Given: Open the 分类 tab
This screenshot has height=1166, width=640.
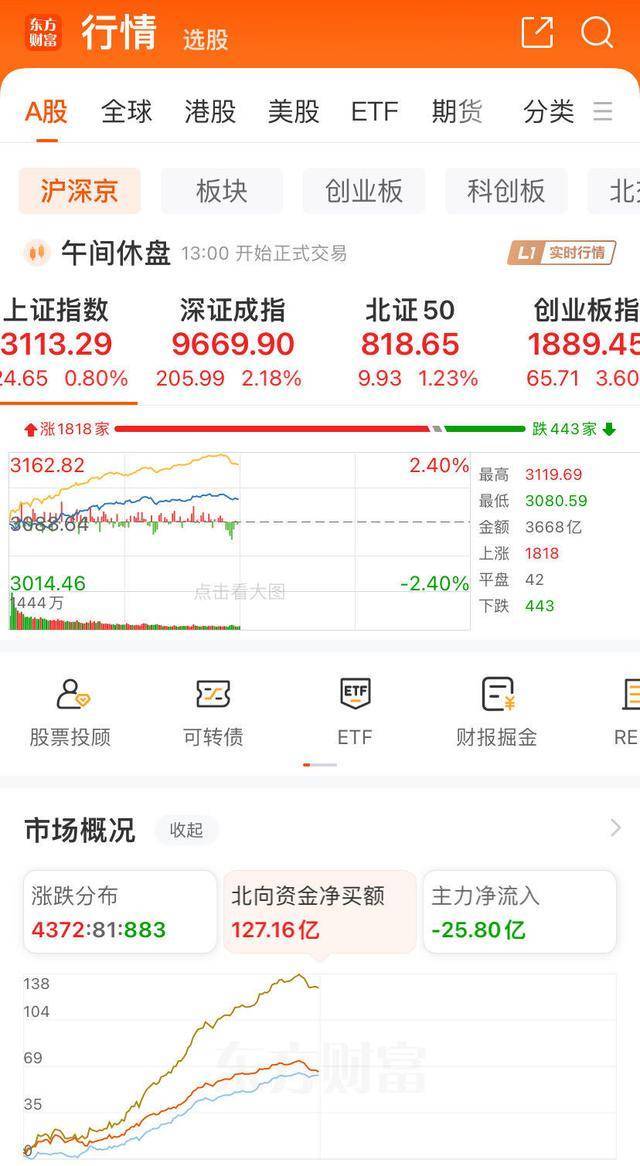Looking at the screenshot, I should [548, 111].
